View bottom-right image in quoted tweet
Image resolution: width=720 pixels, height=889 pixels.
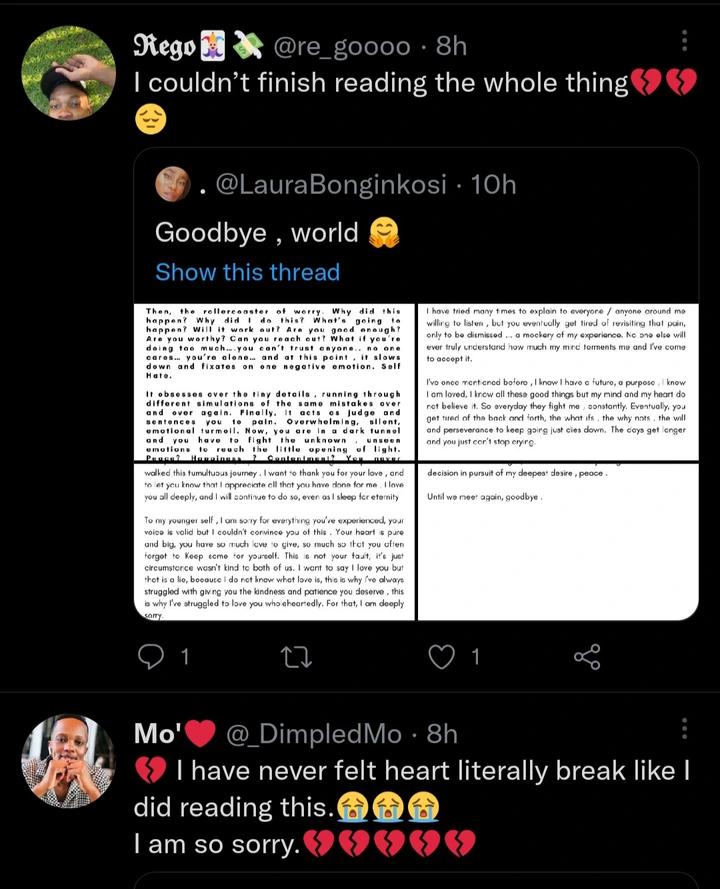tap(557, 542)
